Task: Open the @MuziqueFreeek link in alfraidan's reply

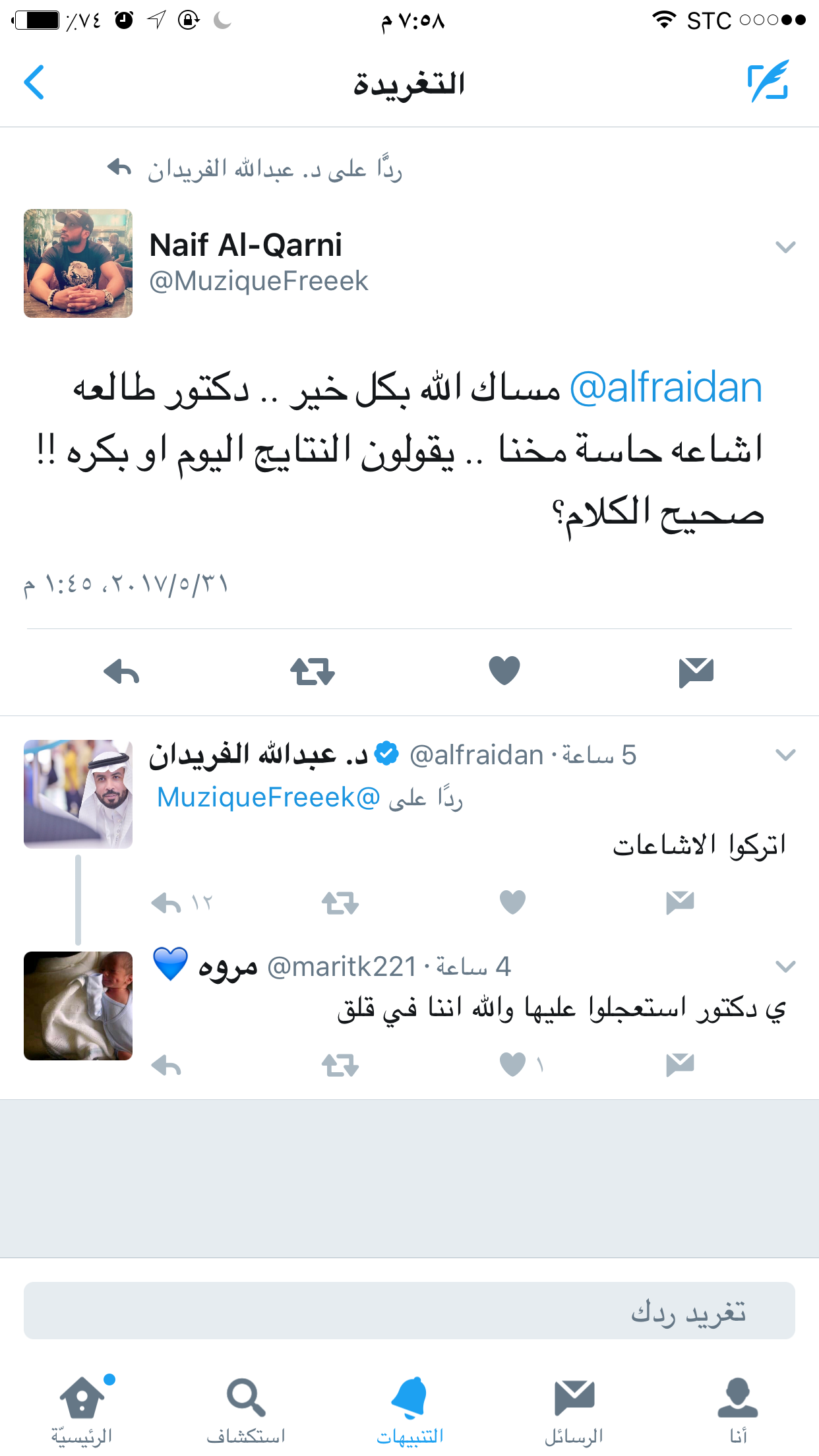Action: coord(268,797)
